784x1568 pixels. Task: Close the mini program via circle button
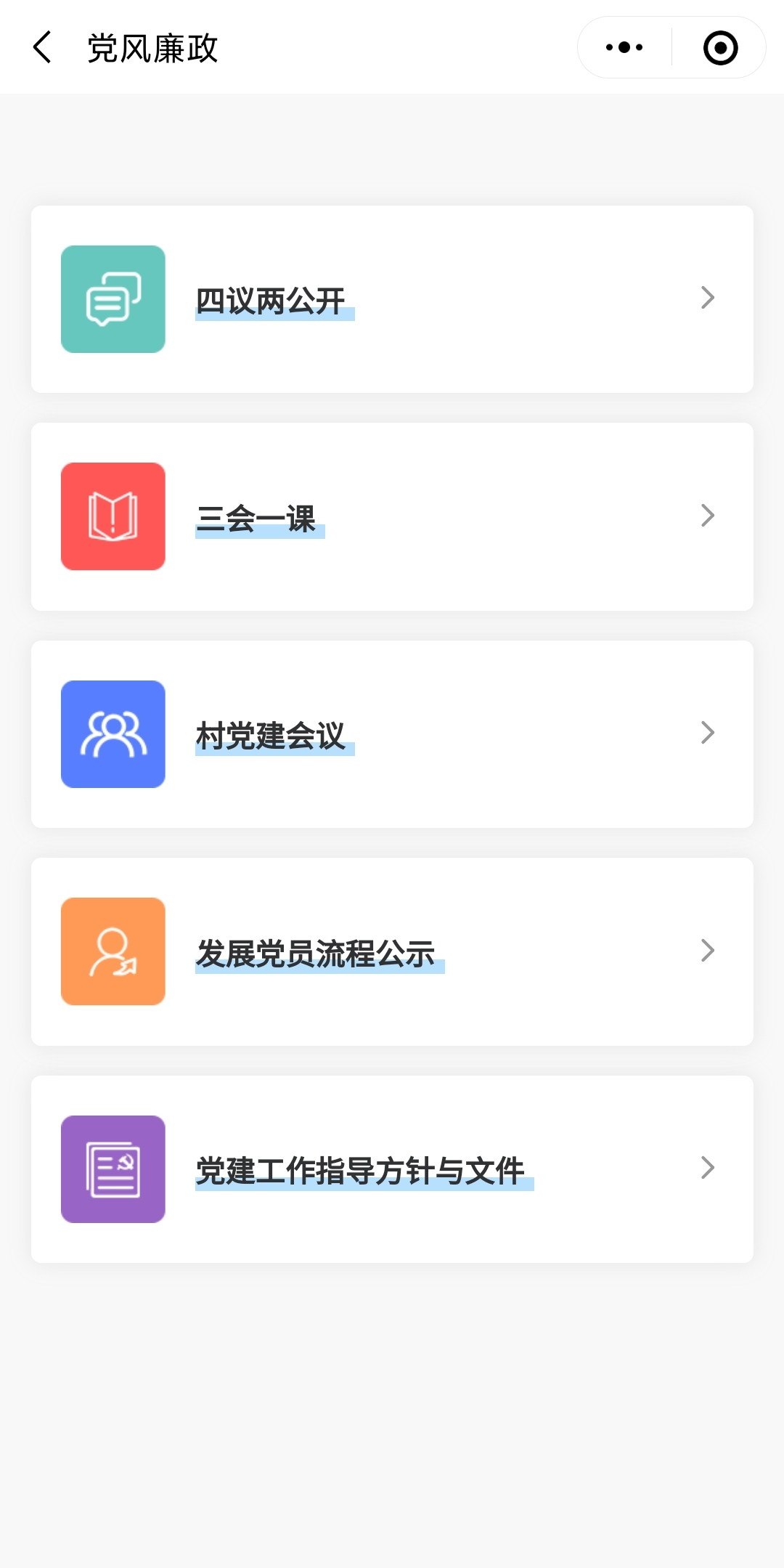click(720, 47)
